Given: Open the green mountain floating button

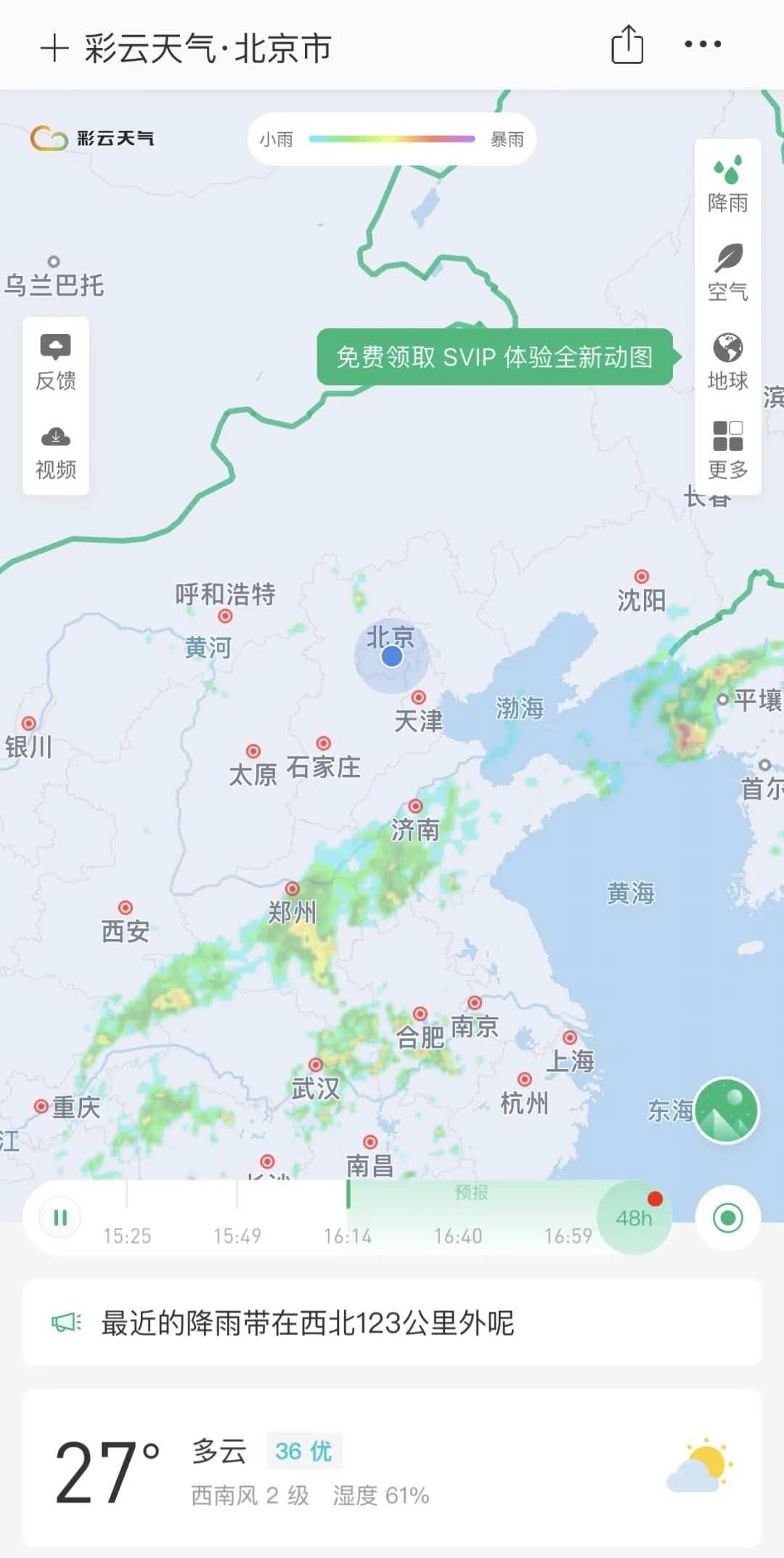Looking at the screenshot, I should click(726, 1110).
